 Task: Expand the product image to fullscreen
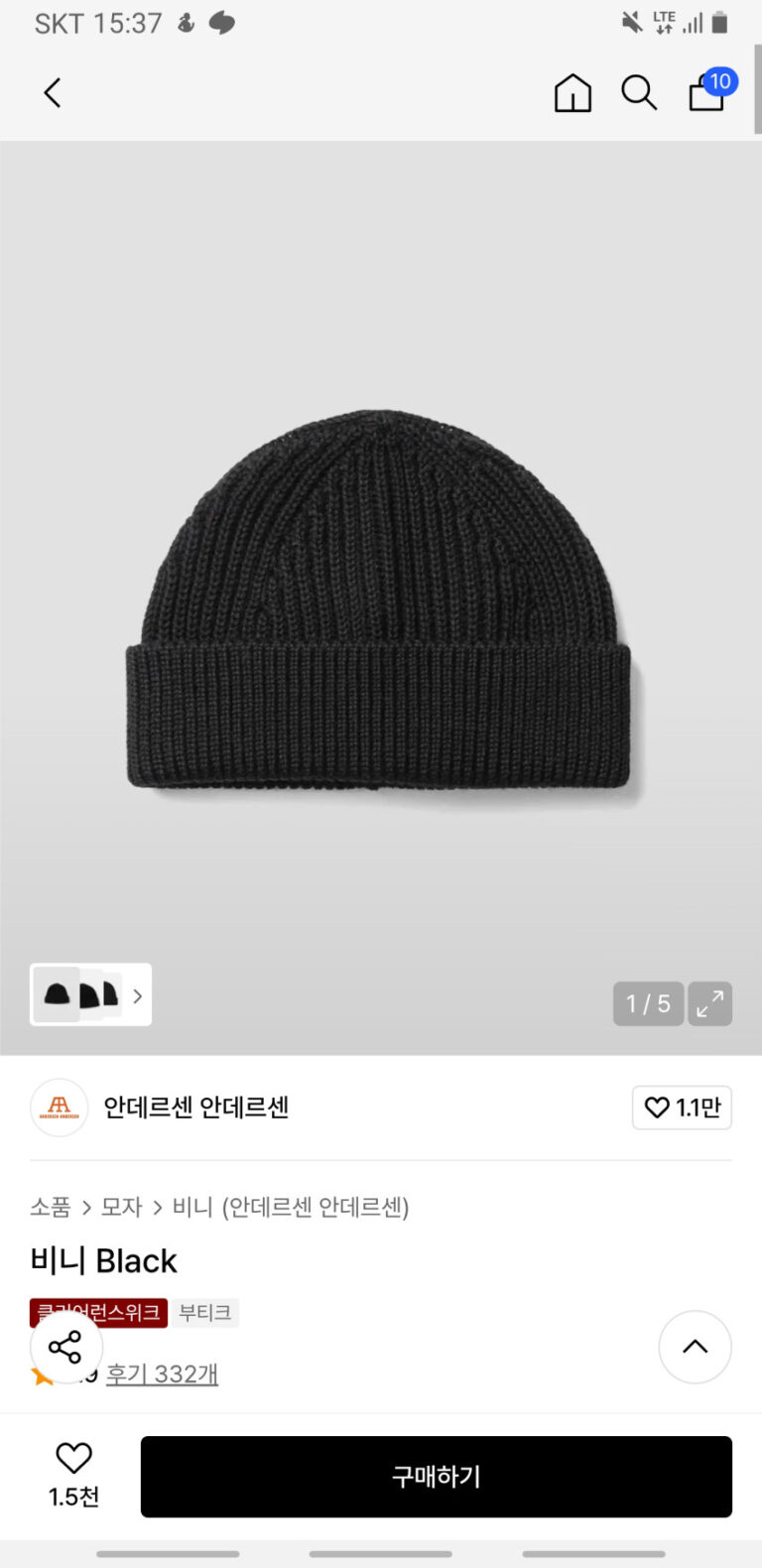click(x=710, y=1003)
